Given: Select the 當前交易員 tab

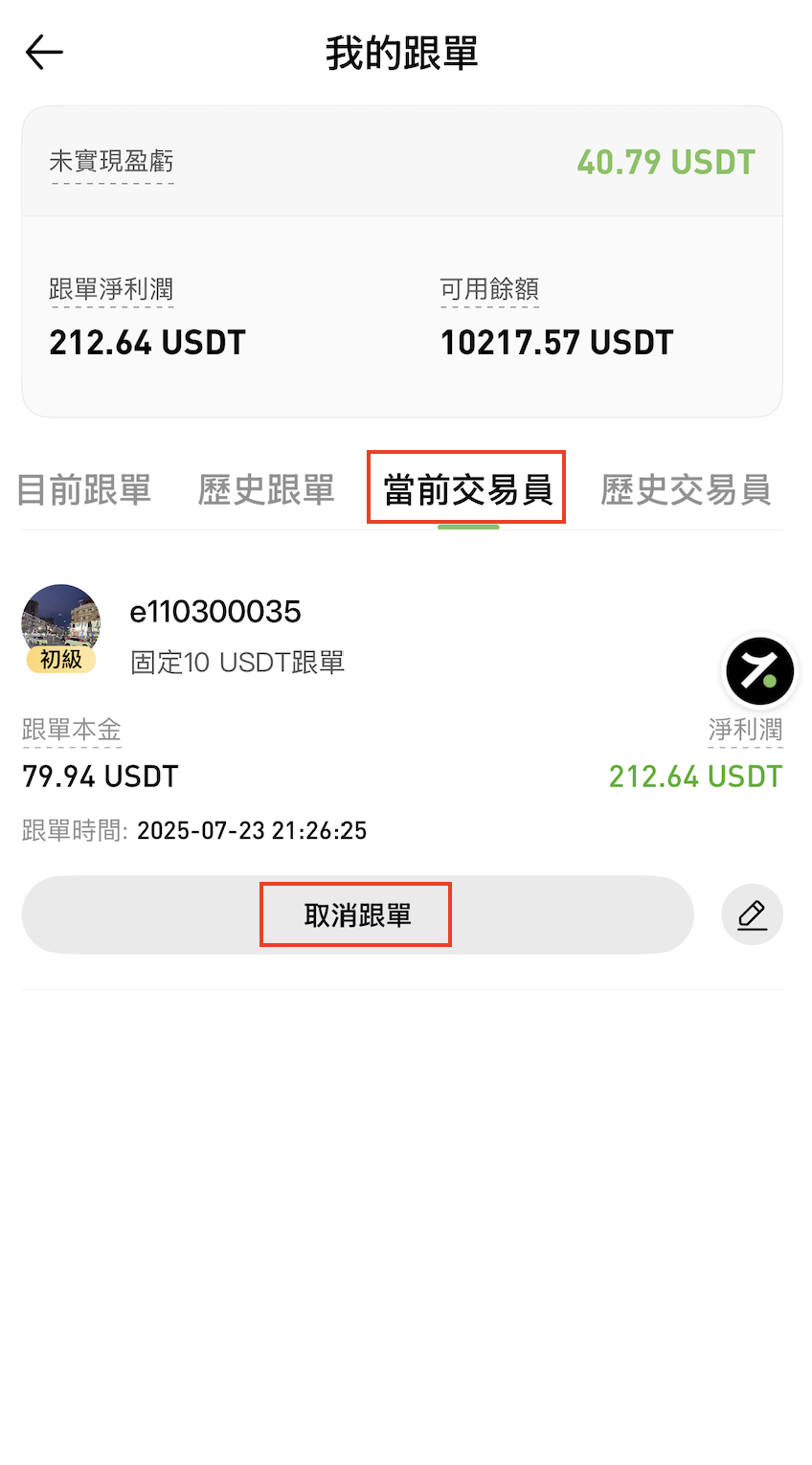Looking at the screenshot, I should (467, 490).
